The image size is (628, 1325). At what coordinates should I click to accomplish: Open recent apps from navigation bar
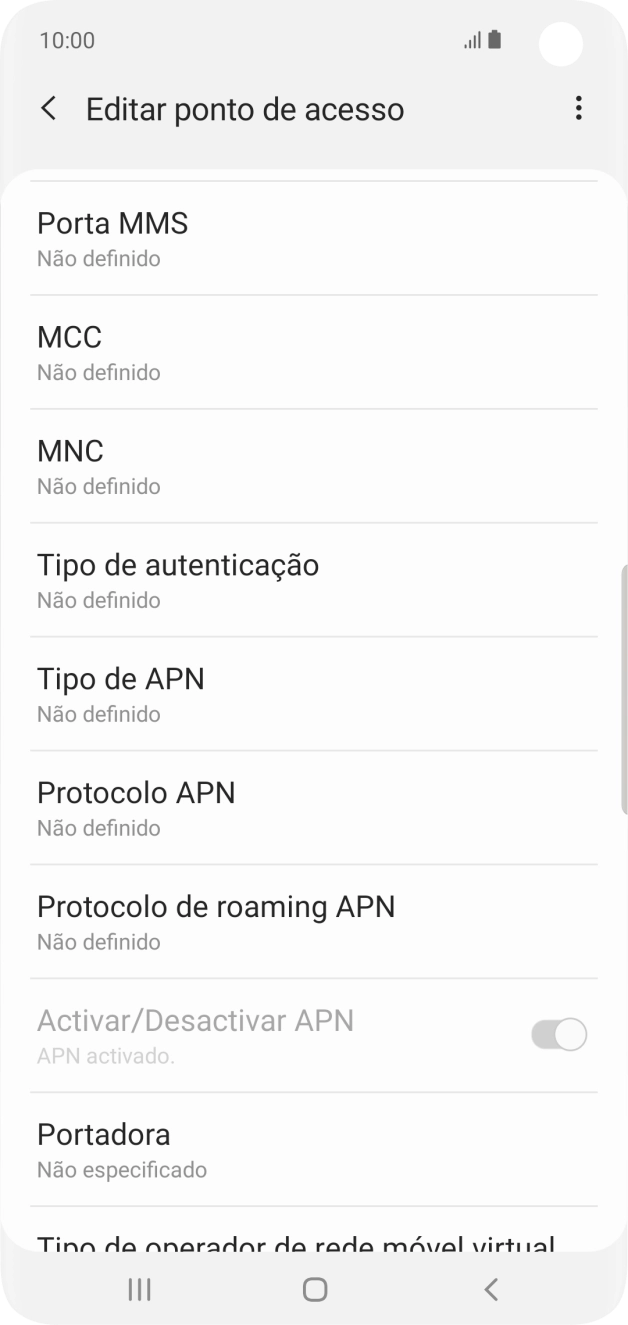click(x=139, y=1290)
